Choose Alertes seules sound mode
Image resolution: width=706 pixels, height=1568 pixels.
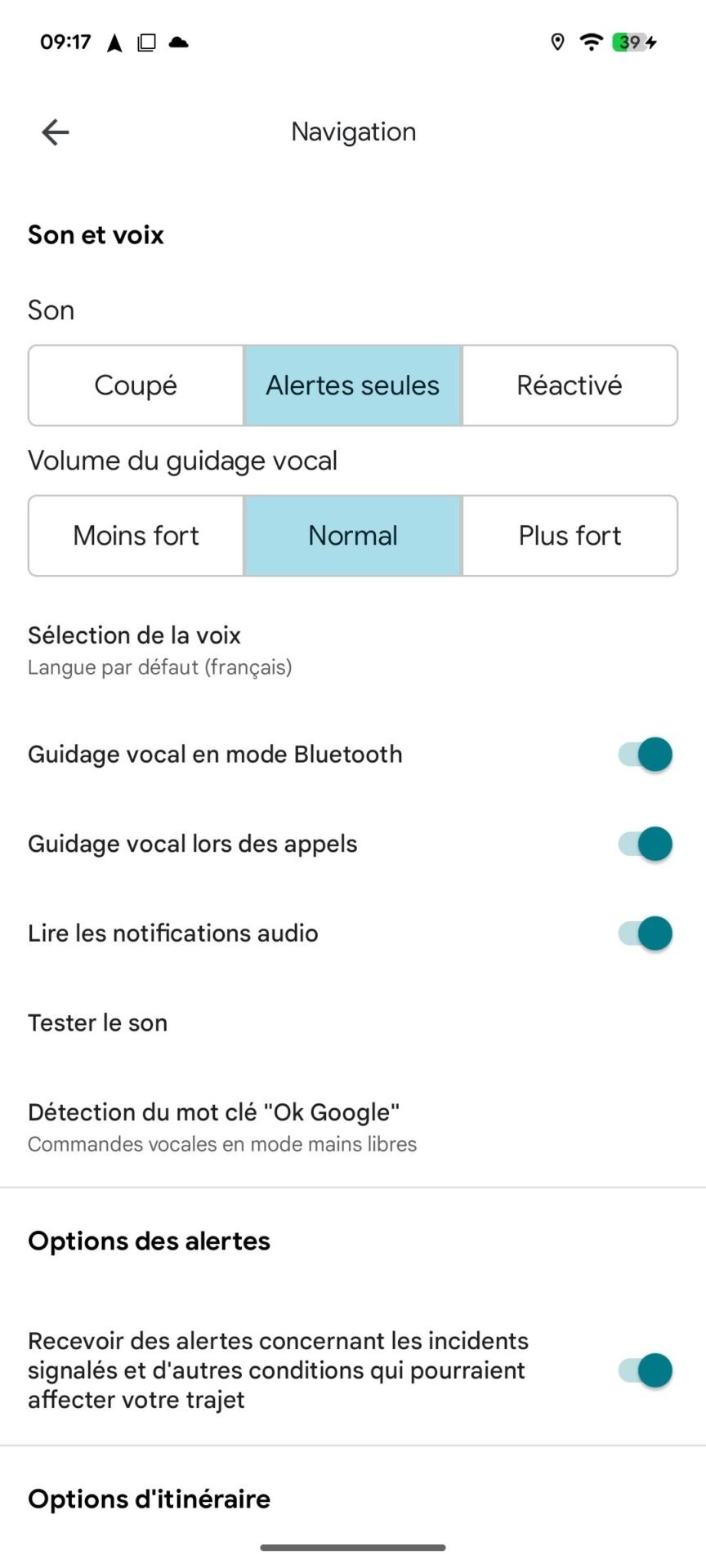click(x=353, y=385)
